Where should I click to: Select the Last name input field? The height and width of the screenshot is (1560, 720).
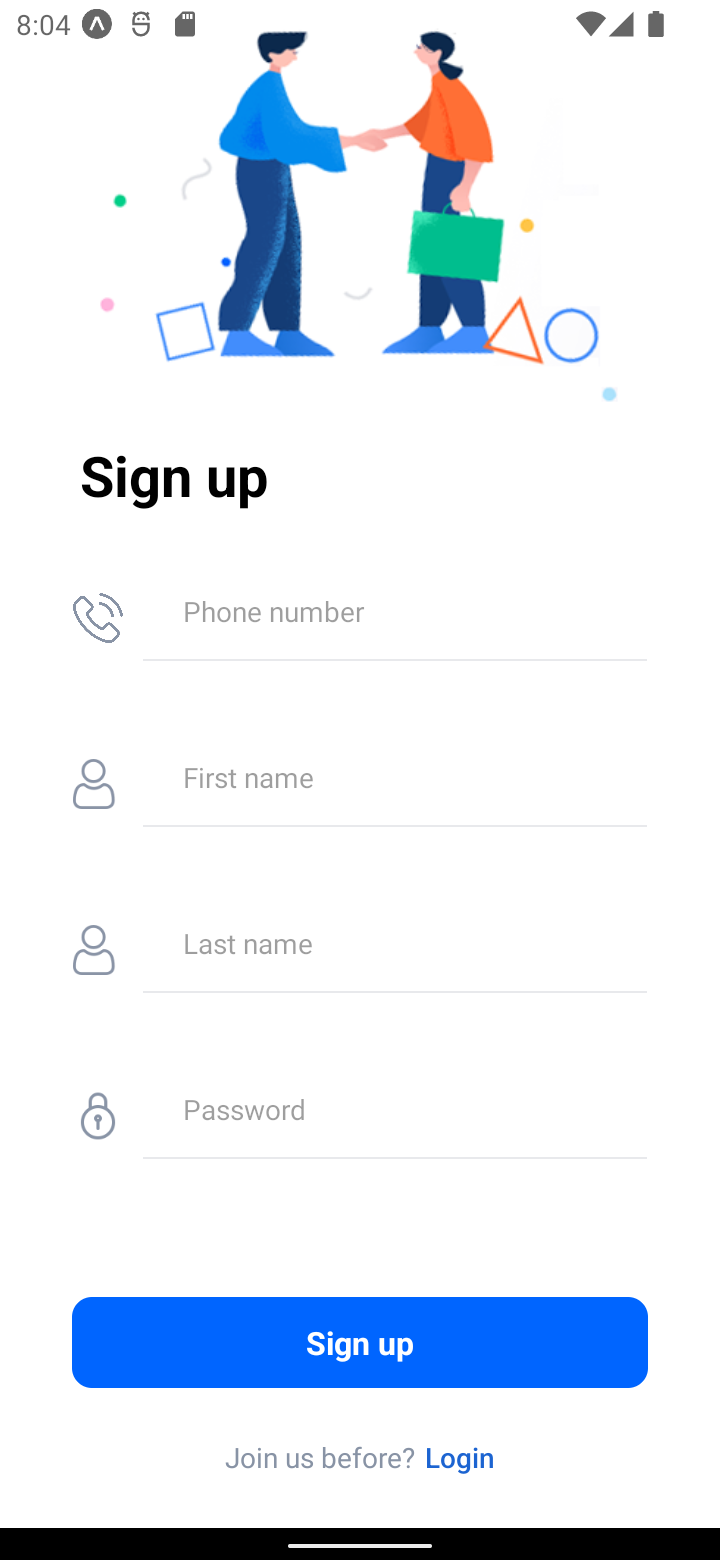point(395,944)
